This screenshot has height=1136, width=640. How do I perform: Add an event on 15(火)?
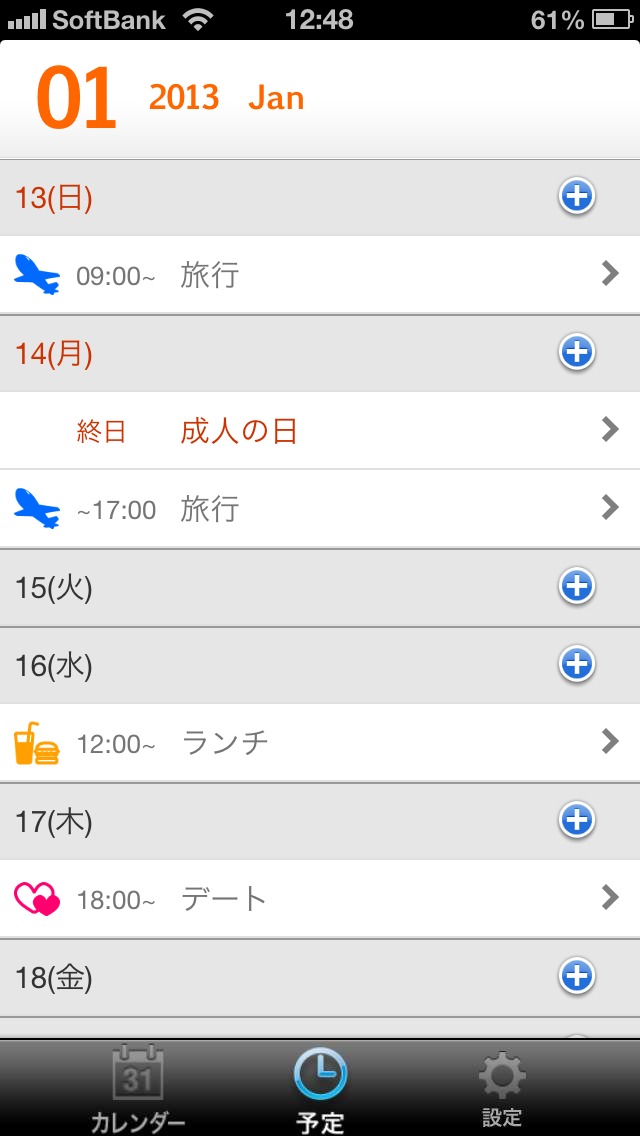(x=576, y=587)
